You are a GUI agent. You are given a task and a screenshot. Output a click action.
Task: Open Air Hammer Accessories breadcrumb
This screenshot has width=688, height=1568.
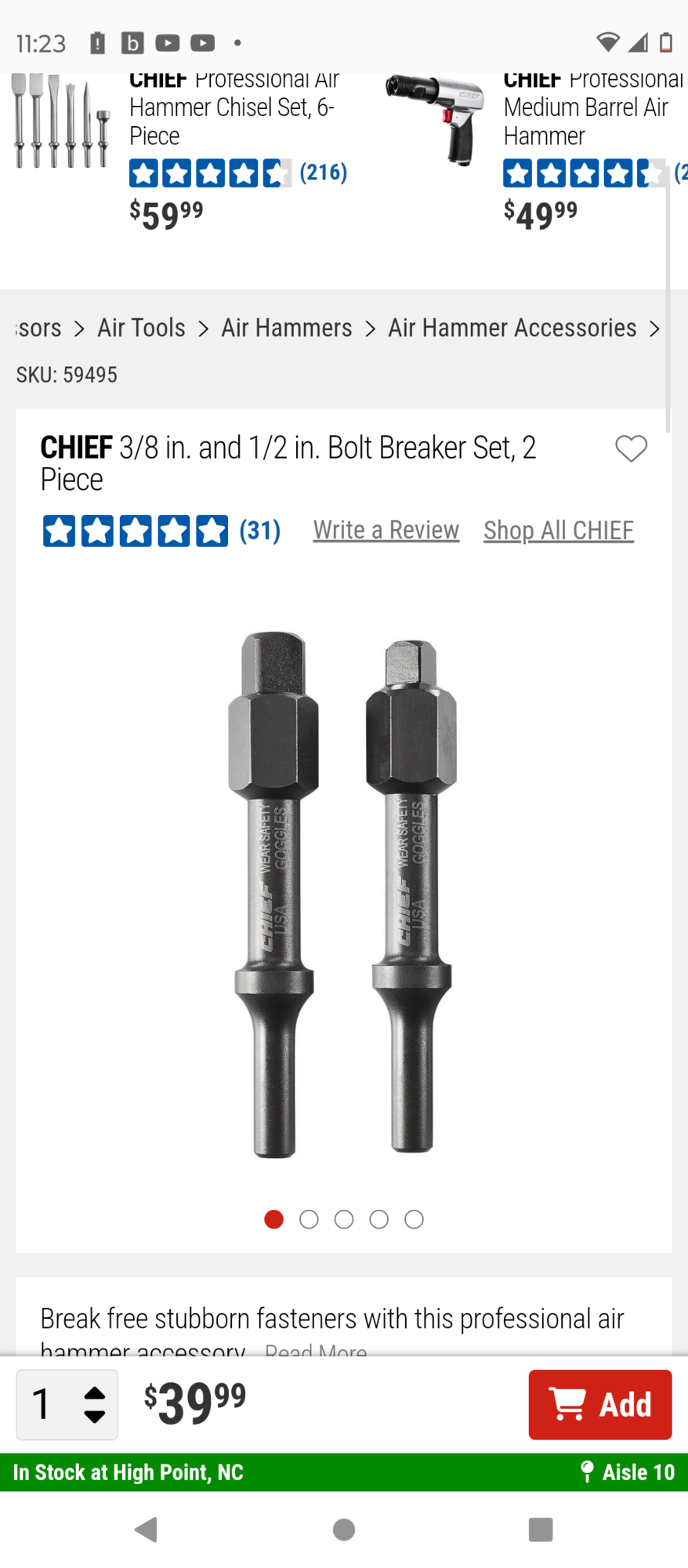tap(512, 328)
